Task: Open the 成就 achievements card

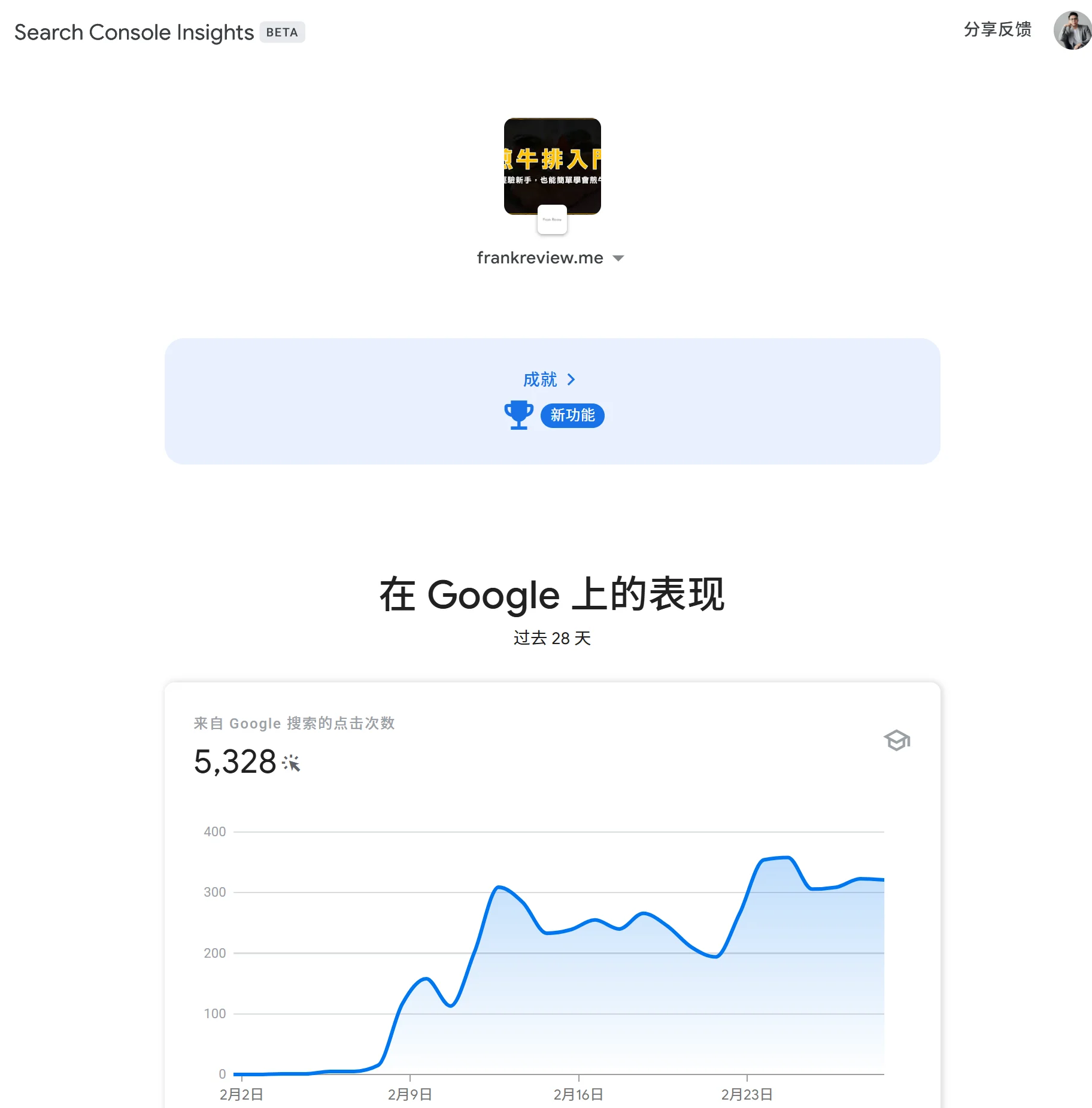Action: 549,380
